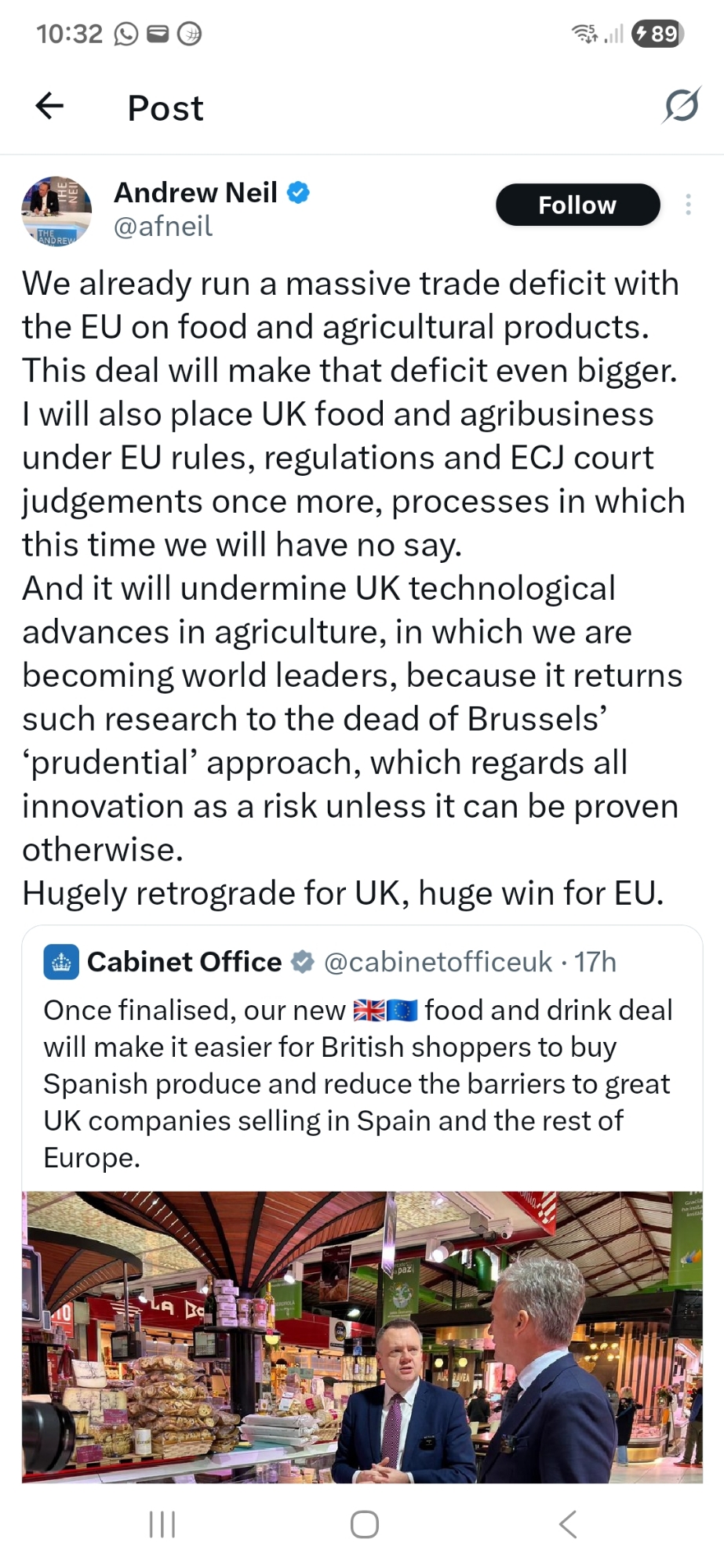Follow Andrew Neil
The image size is (724, 1568).
tap(577, 205)
